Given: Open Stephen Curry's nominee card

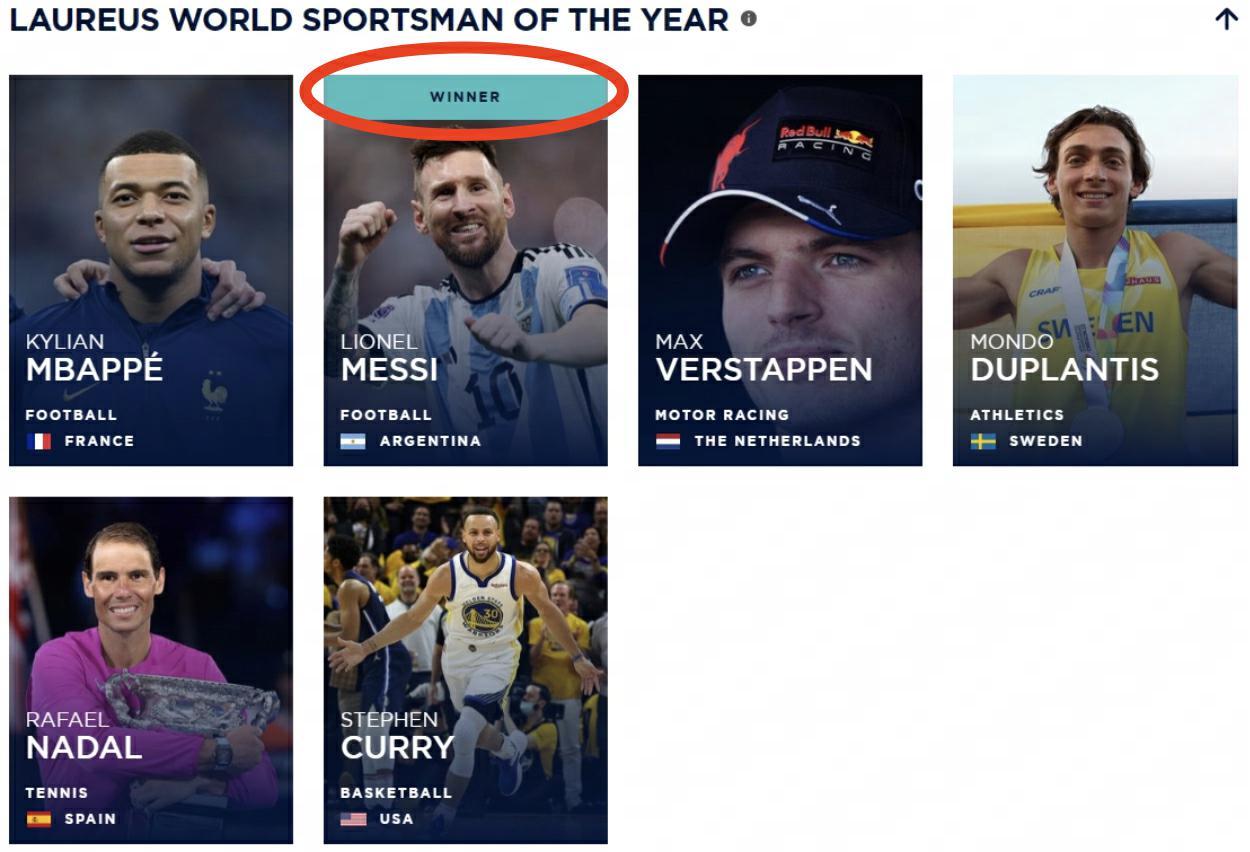Looking at the screenshot, I should 465,670.
